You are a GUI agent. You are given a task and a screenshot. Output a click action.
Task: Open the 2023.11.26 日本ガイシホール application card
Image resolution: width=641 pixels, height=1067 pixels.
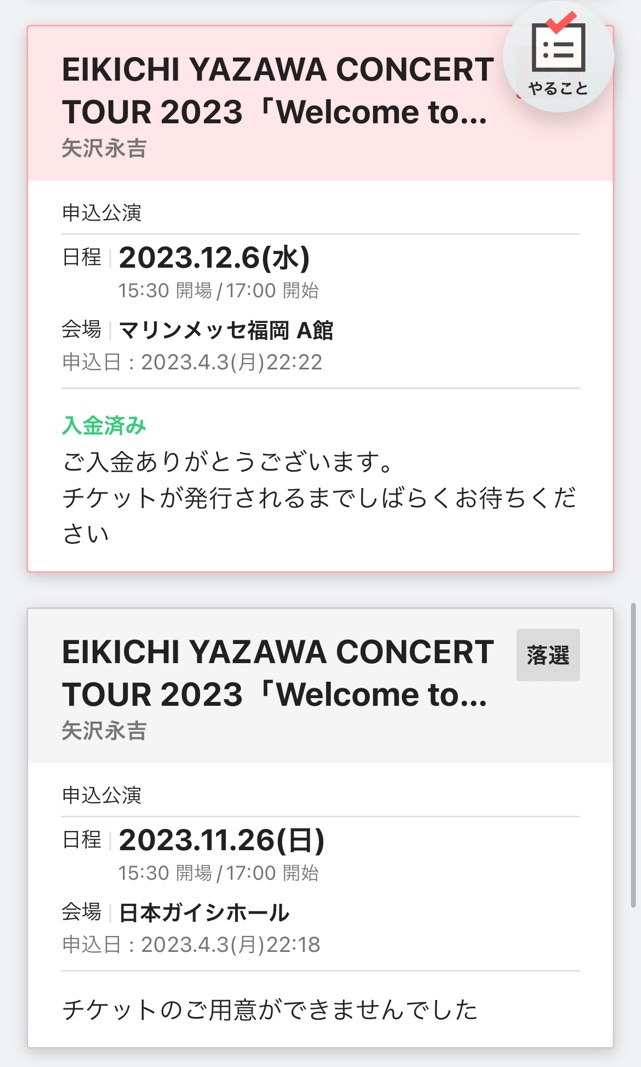point(320,828)
